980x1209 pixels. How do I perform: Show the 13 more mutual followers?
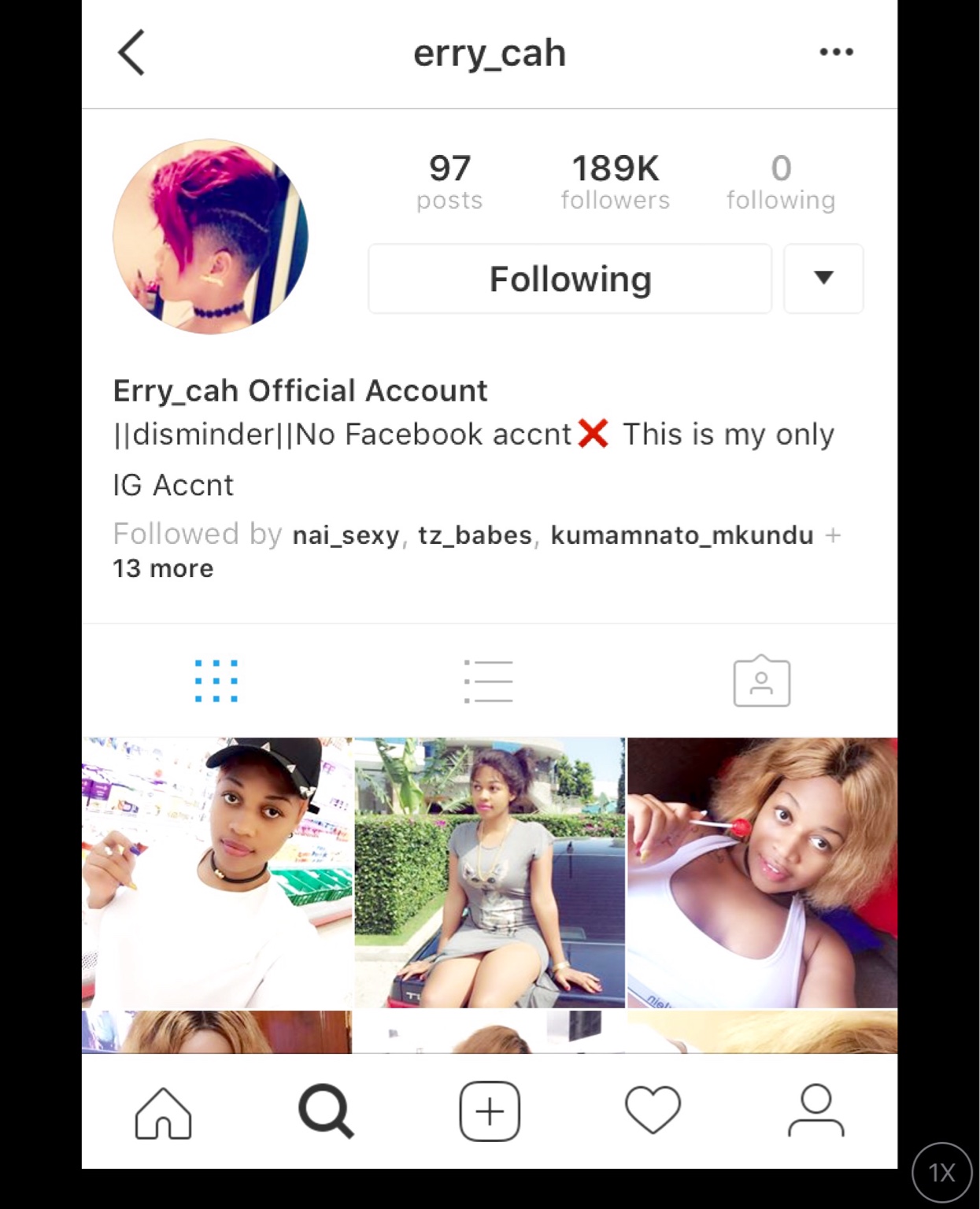click(163, 568)
